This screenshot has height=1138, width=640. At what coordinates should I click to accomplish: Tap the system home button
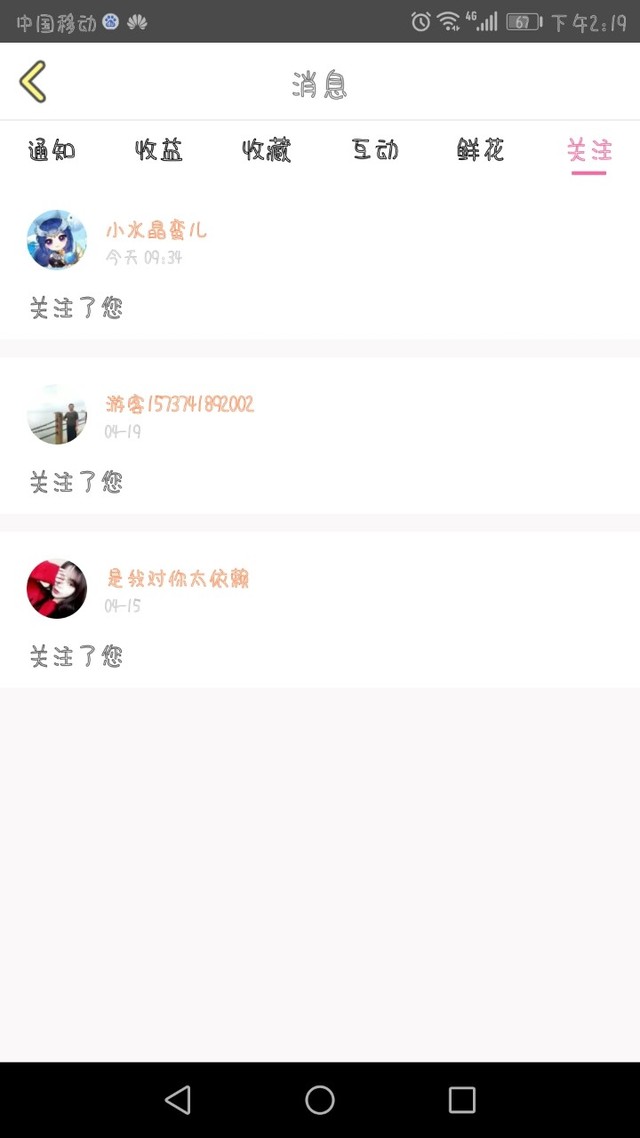[319, 1100]
